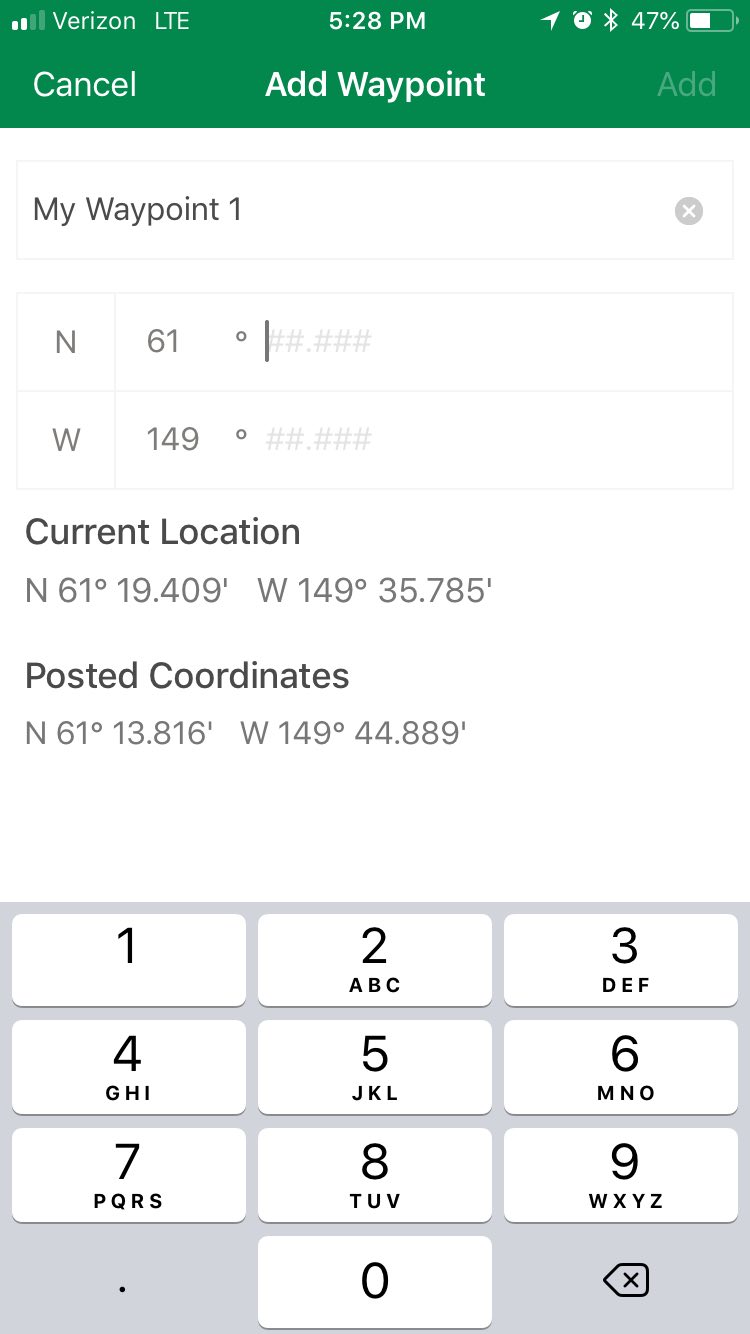Viewport: 750px width, 1334px height.
Task: Type digit 1 on the keypad
Action: click(128, 960)
